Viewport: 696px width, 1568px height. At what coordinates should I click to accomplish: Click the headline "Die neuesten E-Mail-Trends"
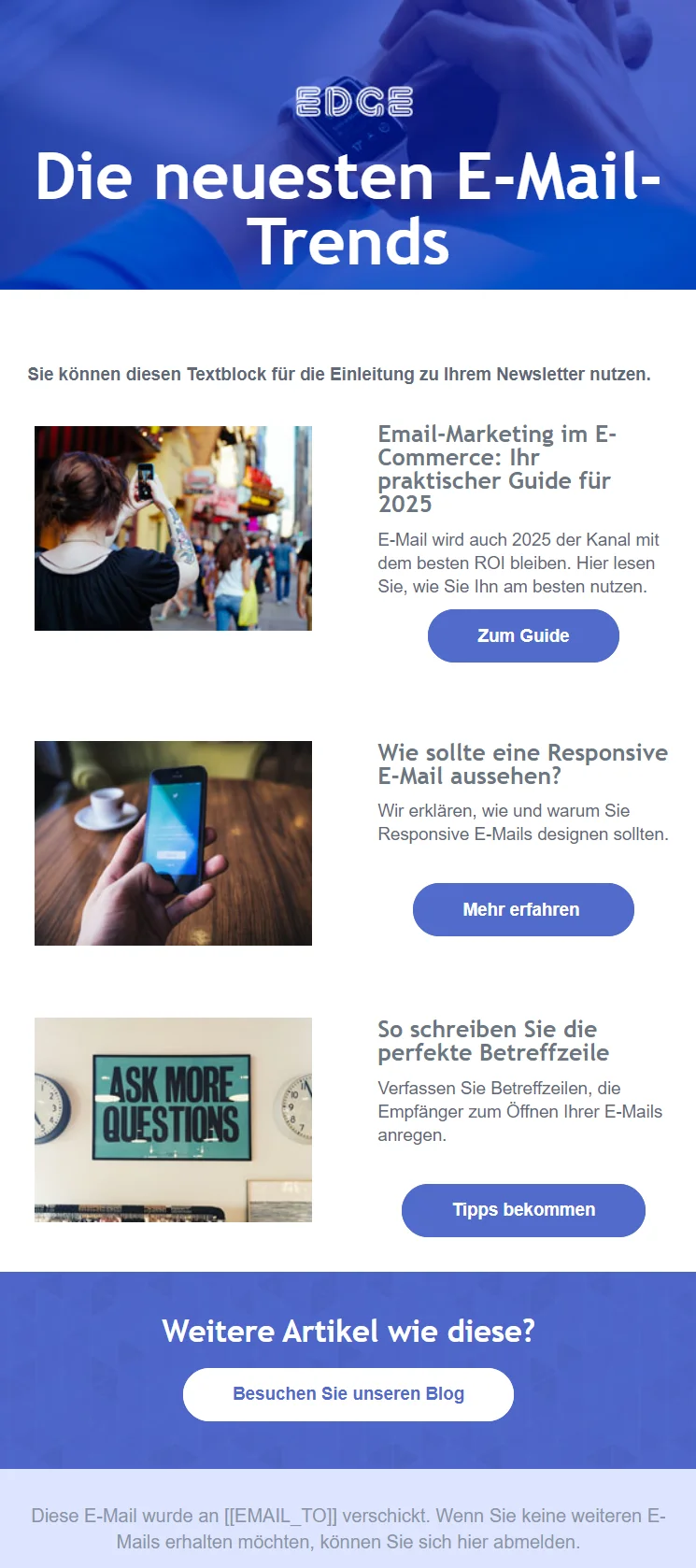(348, 207)
